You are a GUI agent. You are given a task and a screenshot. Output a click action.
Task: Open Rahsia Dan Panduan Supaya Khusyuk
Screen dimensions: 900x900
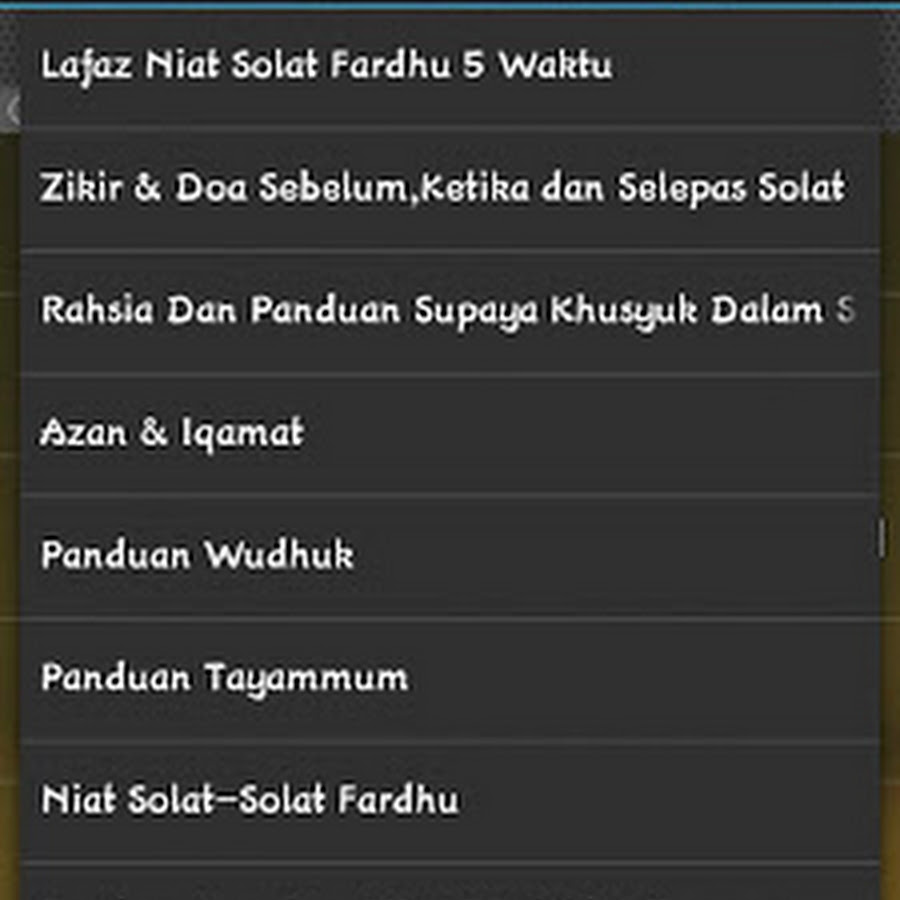pos(446,311)
